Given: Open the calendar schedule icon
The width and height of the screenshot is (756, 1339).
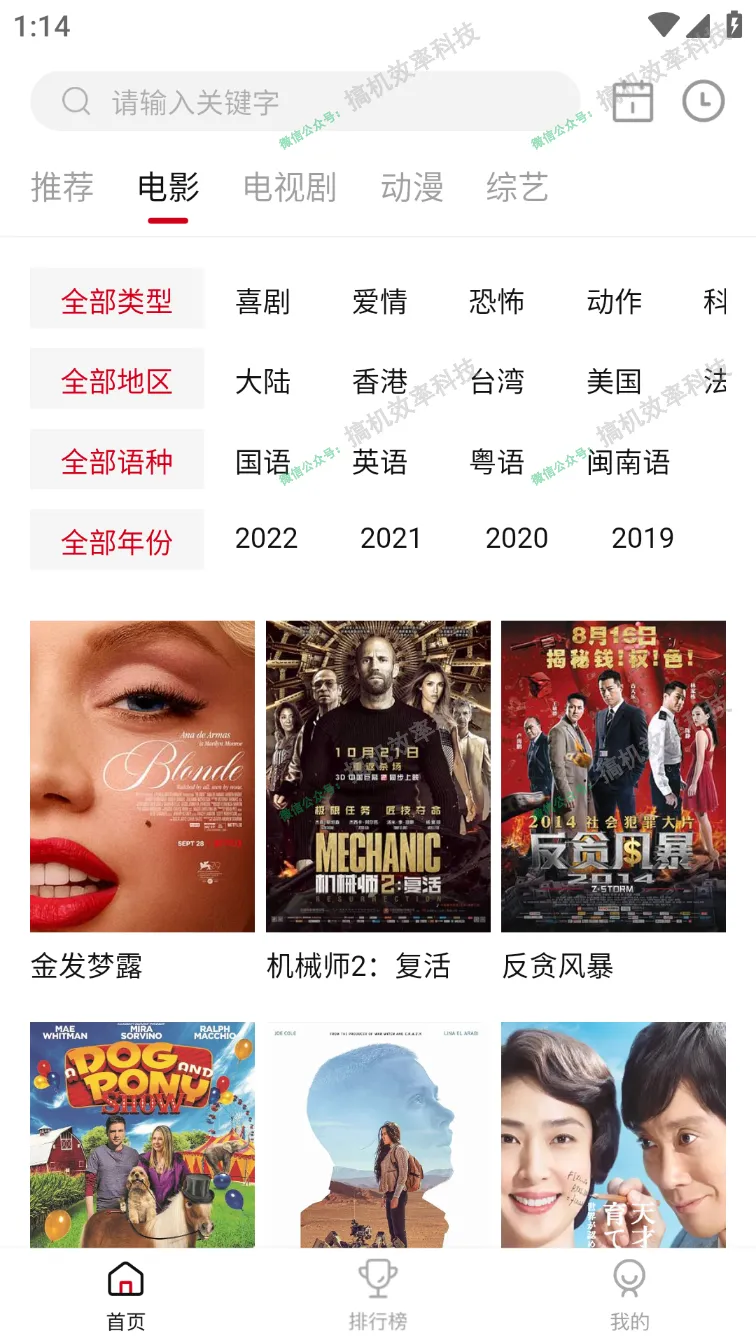Looking at the screenshot, I should 633,101.
